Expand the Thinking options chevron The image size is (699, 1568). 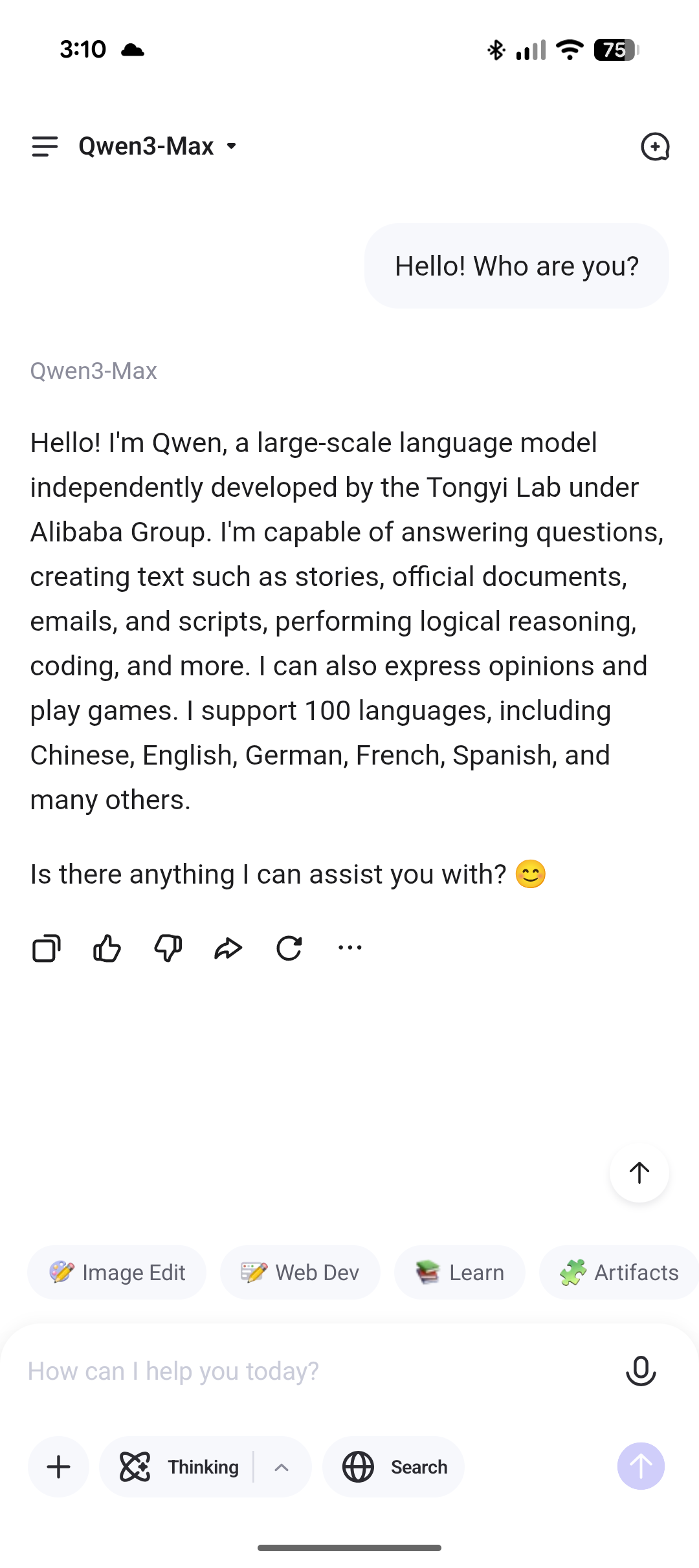click(282, 1466)
